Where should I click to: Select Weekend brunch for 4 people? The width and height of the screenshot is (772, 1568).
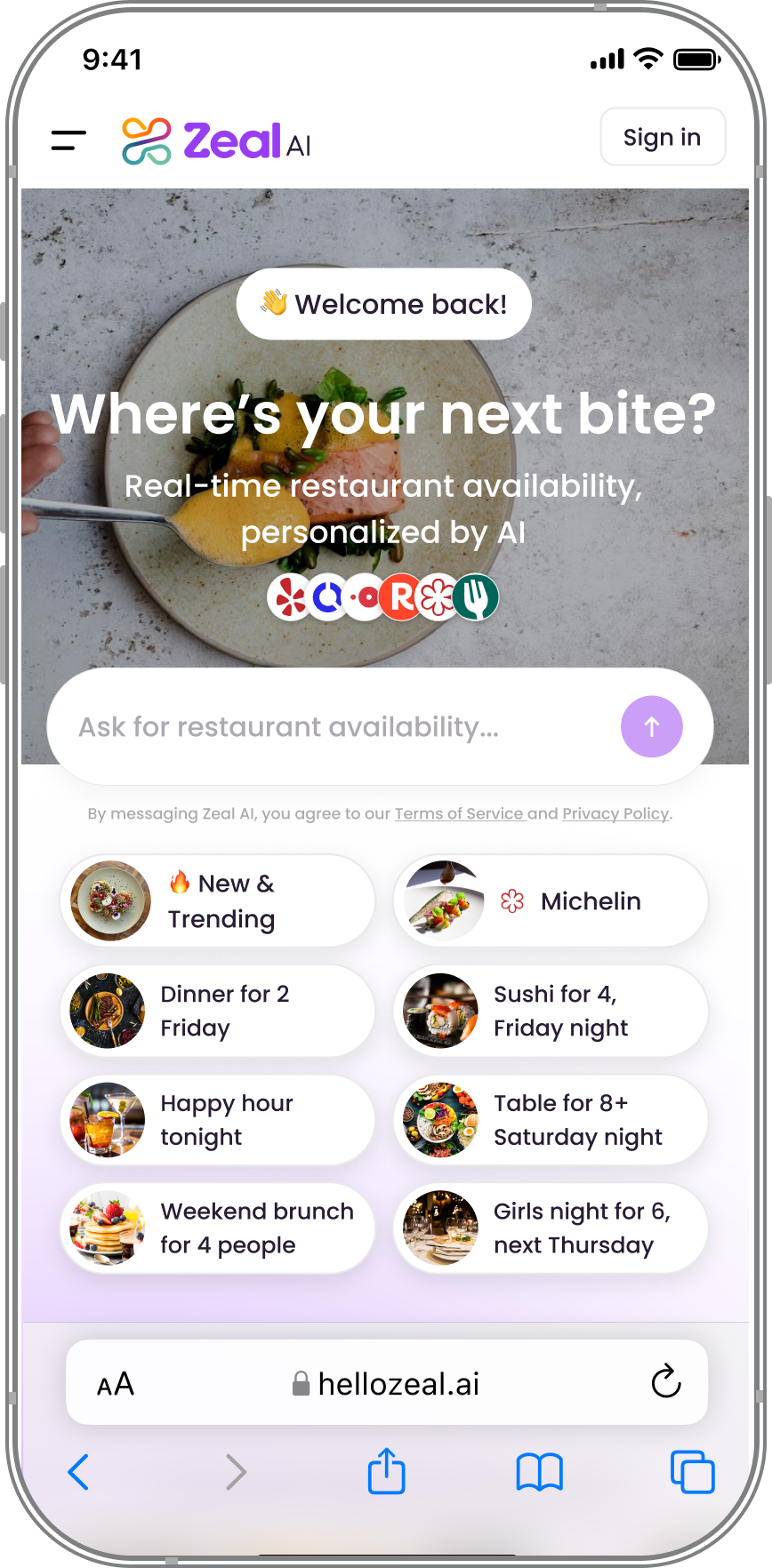[218, 1228]
